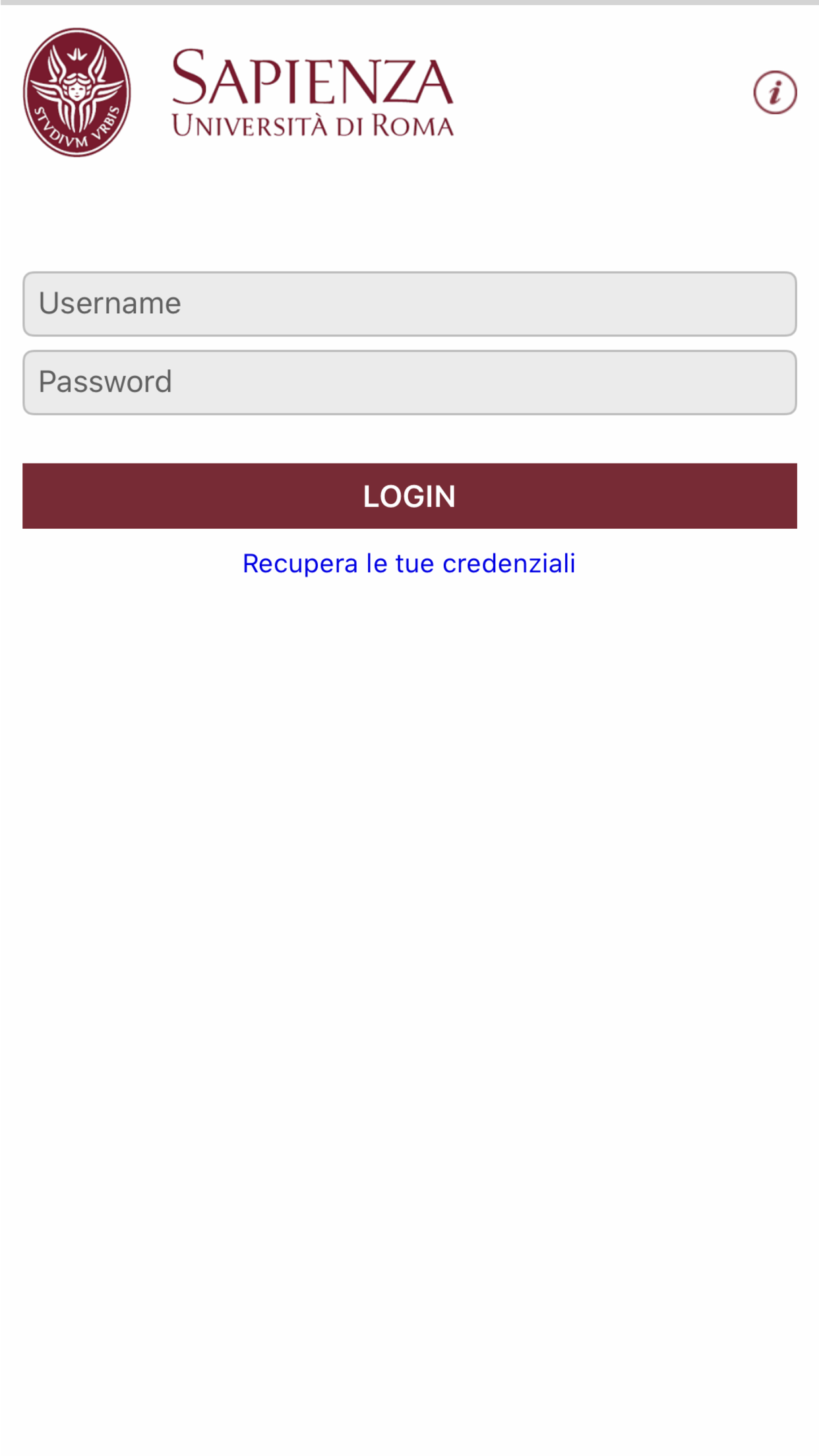Click the Password placeholder area
The image size is (819, 1456).
click(x=106, y=382)
